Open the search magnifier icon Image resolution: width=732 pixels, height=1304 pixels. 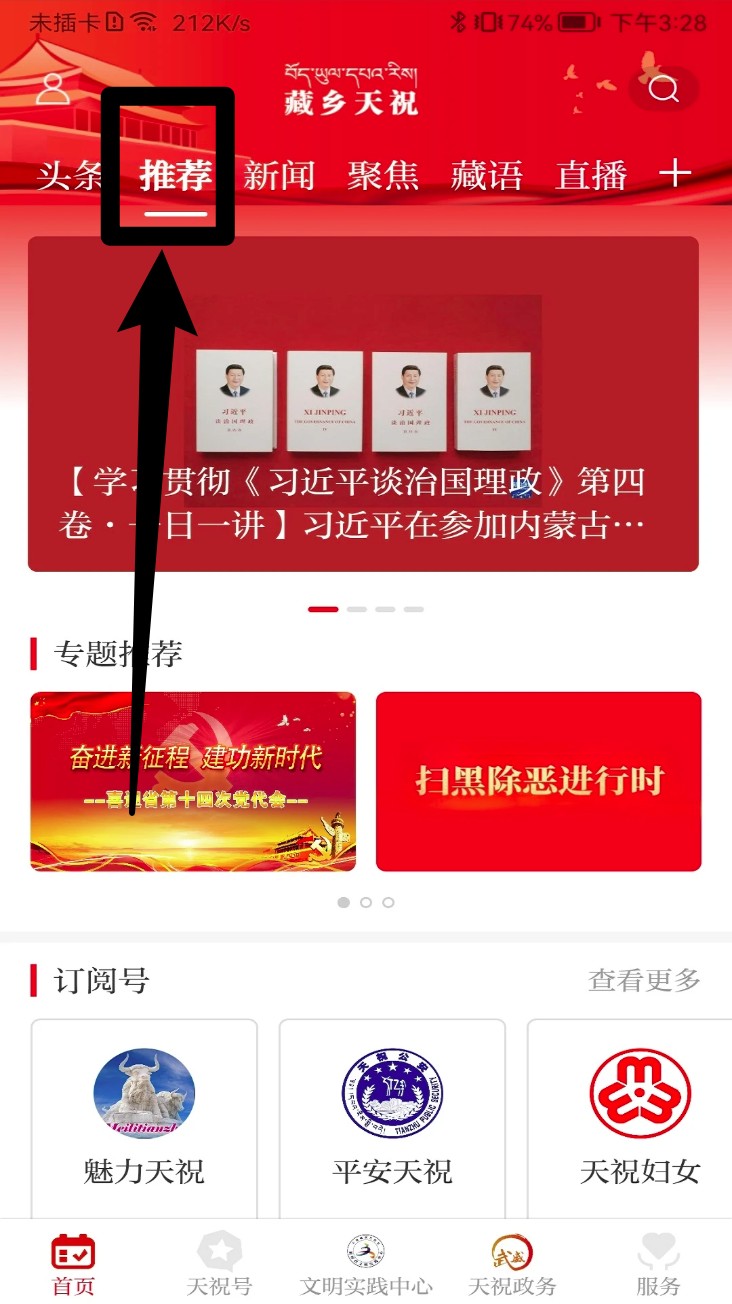663,90
